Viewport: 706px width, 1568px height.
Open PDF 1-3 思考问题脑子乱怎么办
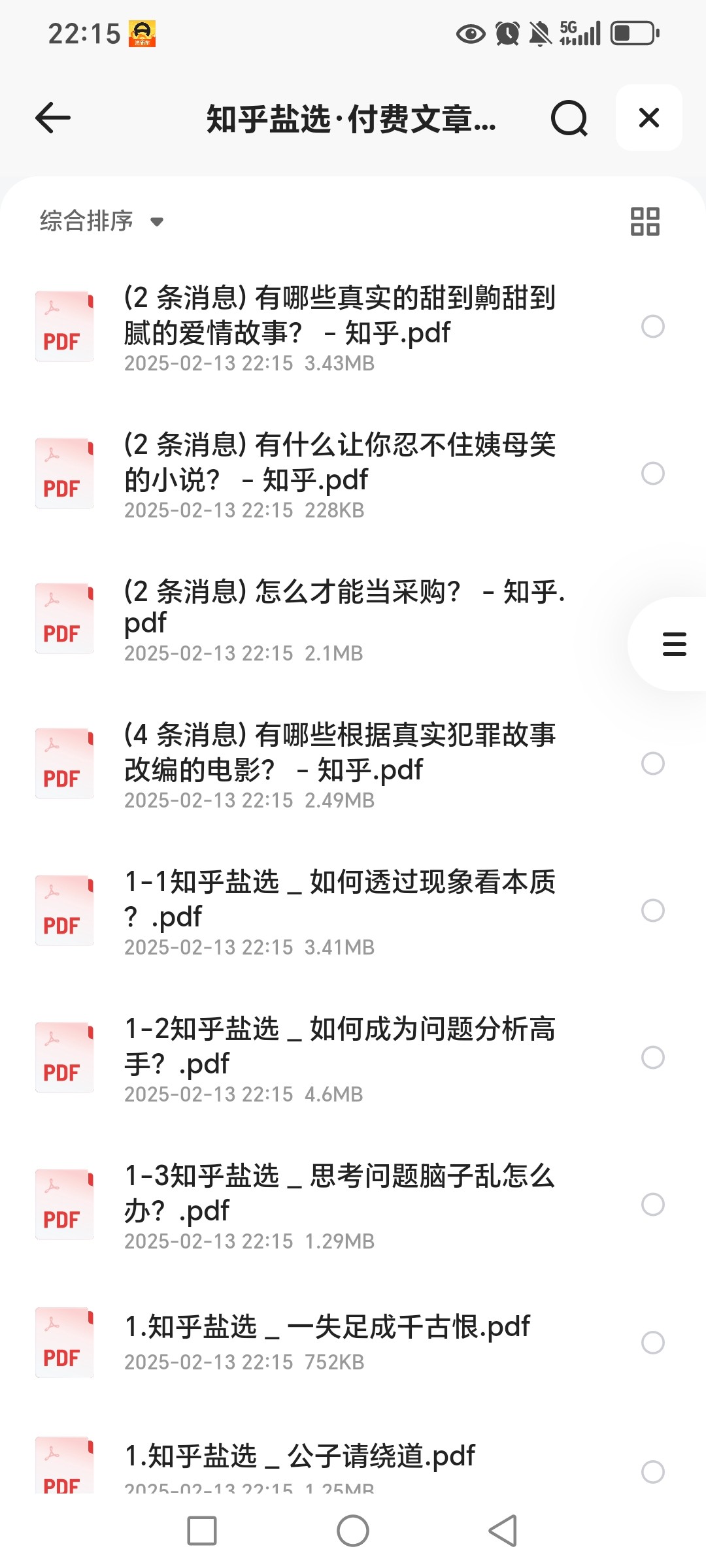click(x=340, y=1205)
